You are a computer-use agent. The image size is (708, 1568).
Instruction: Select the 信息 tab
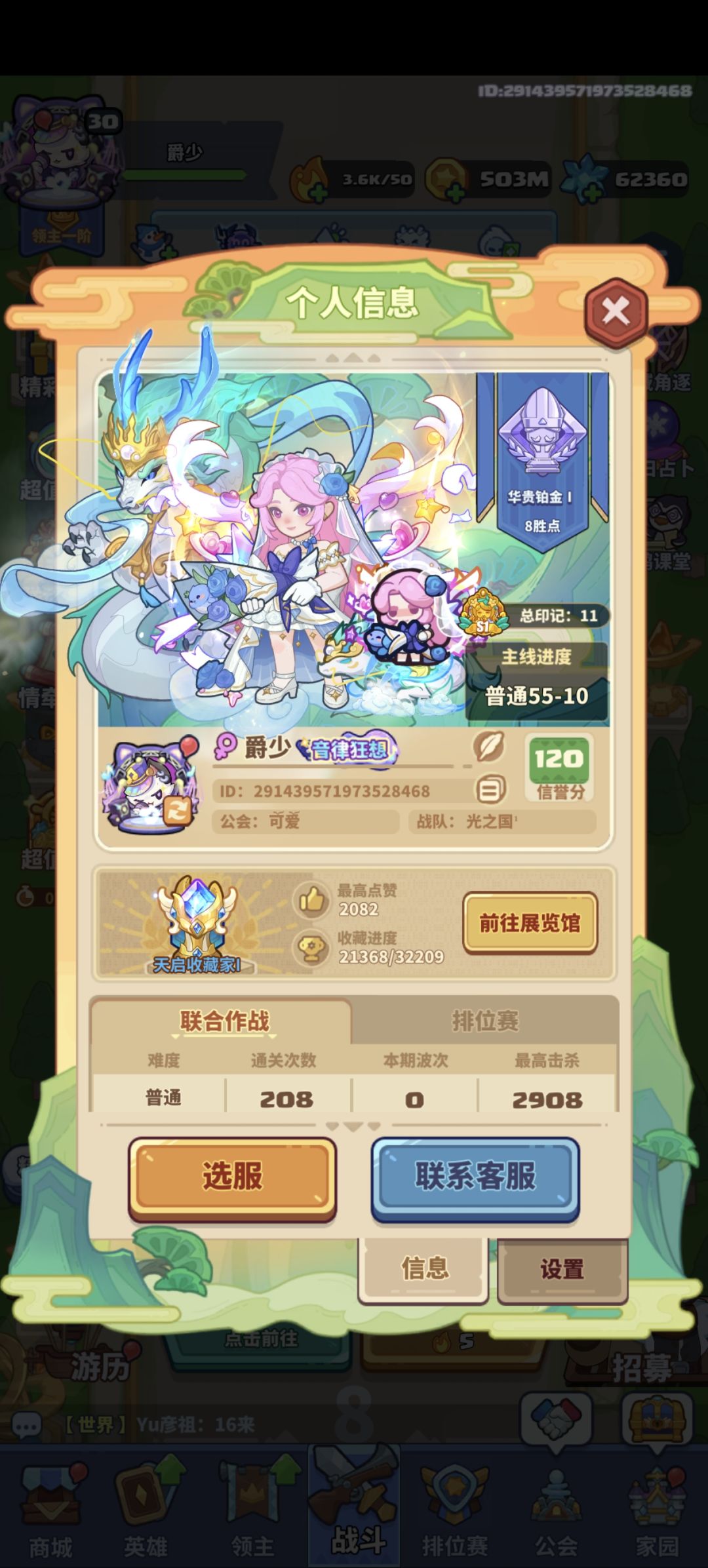pyautogui.click(x=424, y=1268)
